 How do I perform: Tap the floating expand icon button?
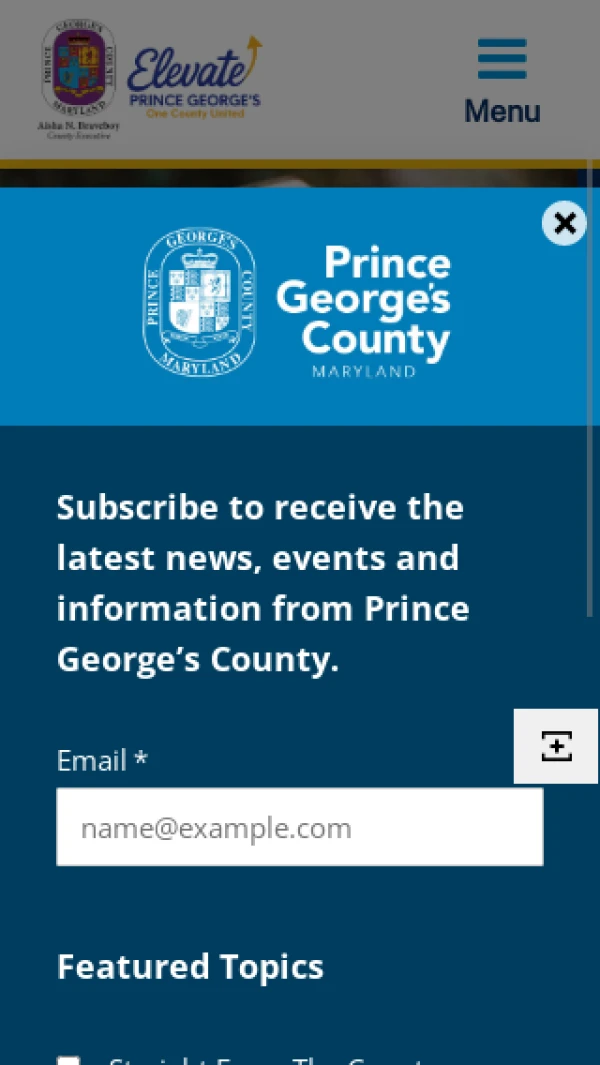(x=556, y=746)
